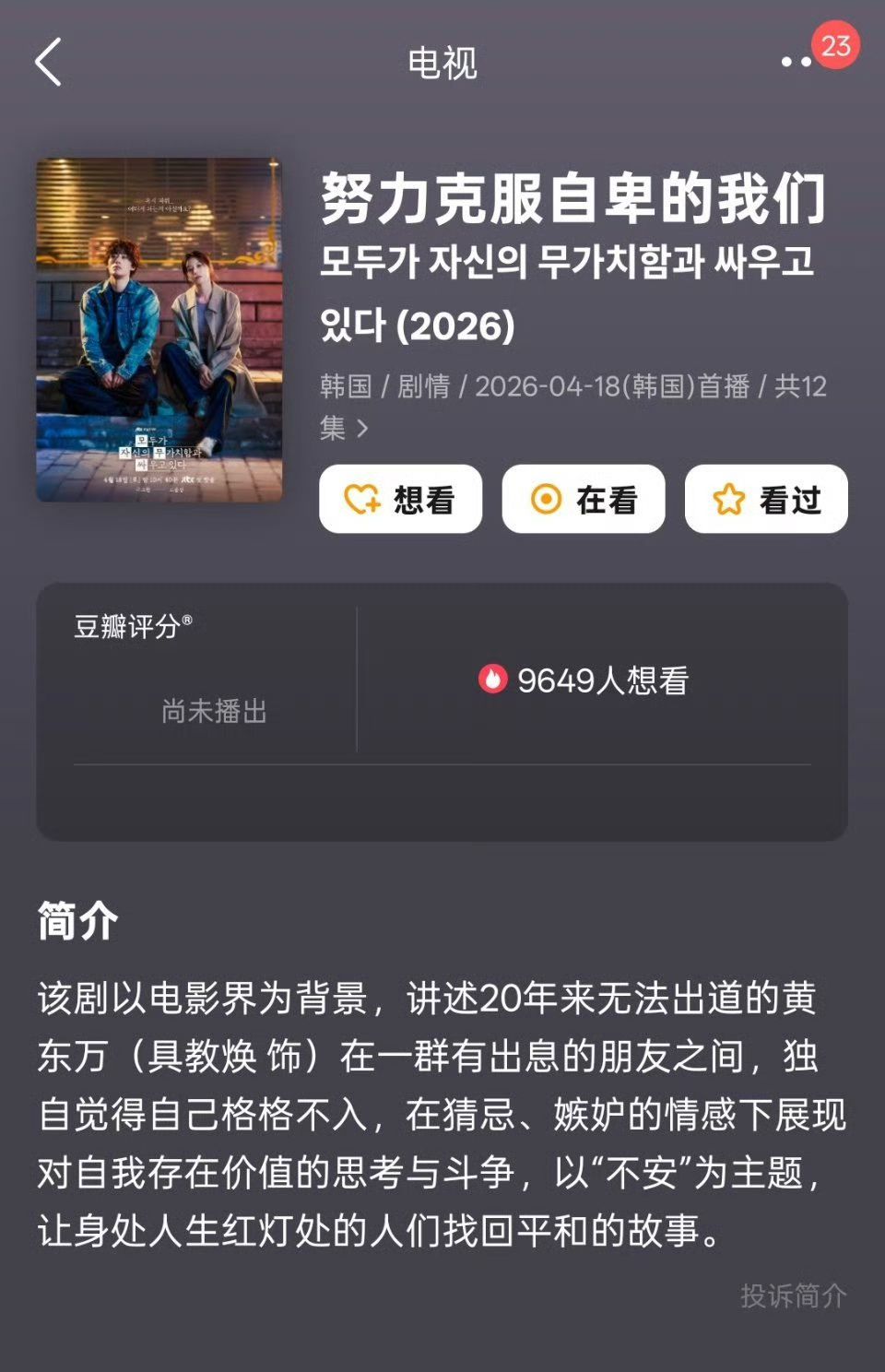The width and height of the screenshot is (885, 1372).
Task: Open the overflow menu with badge 23
Action: (798, 61)
